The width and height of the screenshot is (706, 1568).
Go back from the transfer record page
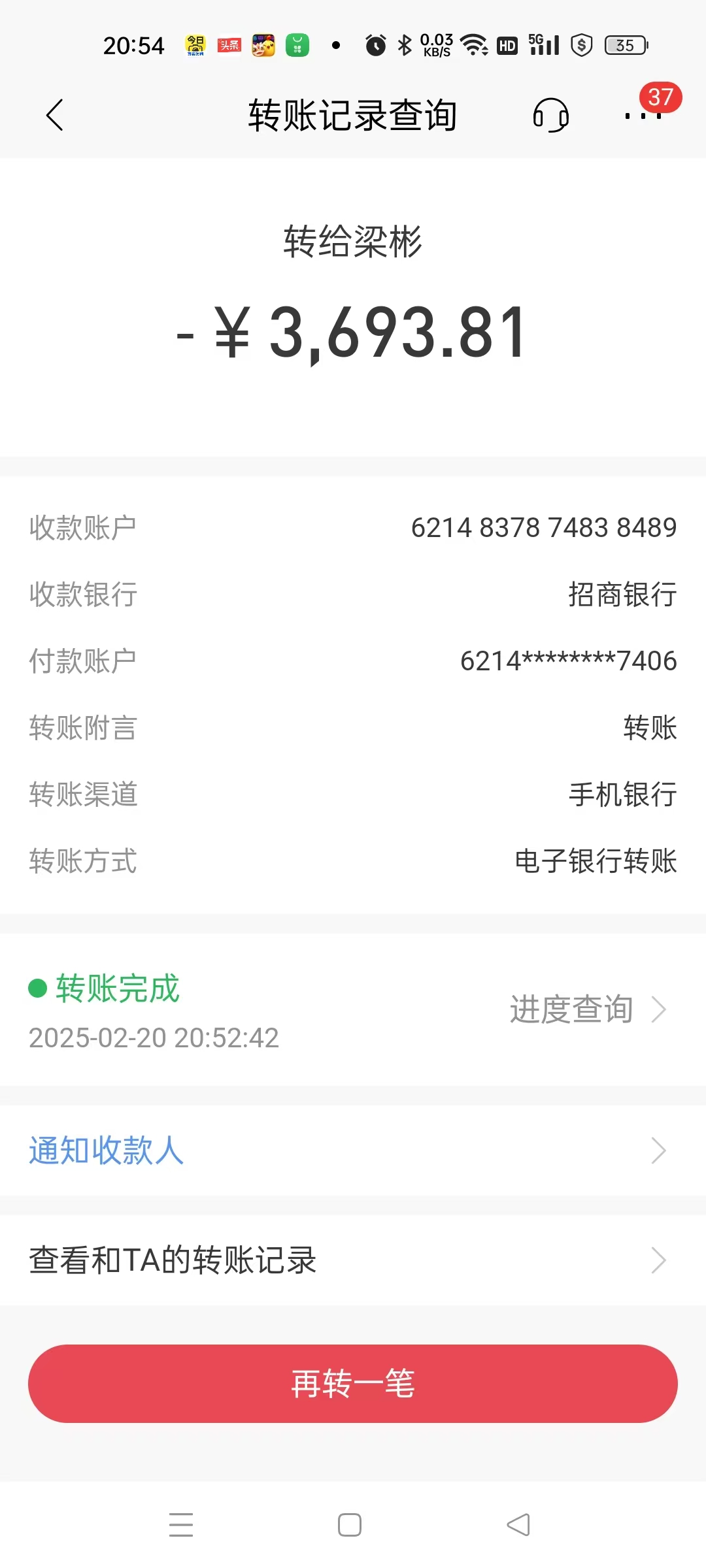[55, 115]
